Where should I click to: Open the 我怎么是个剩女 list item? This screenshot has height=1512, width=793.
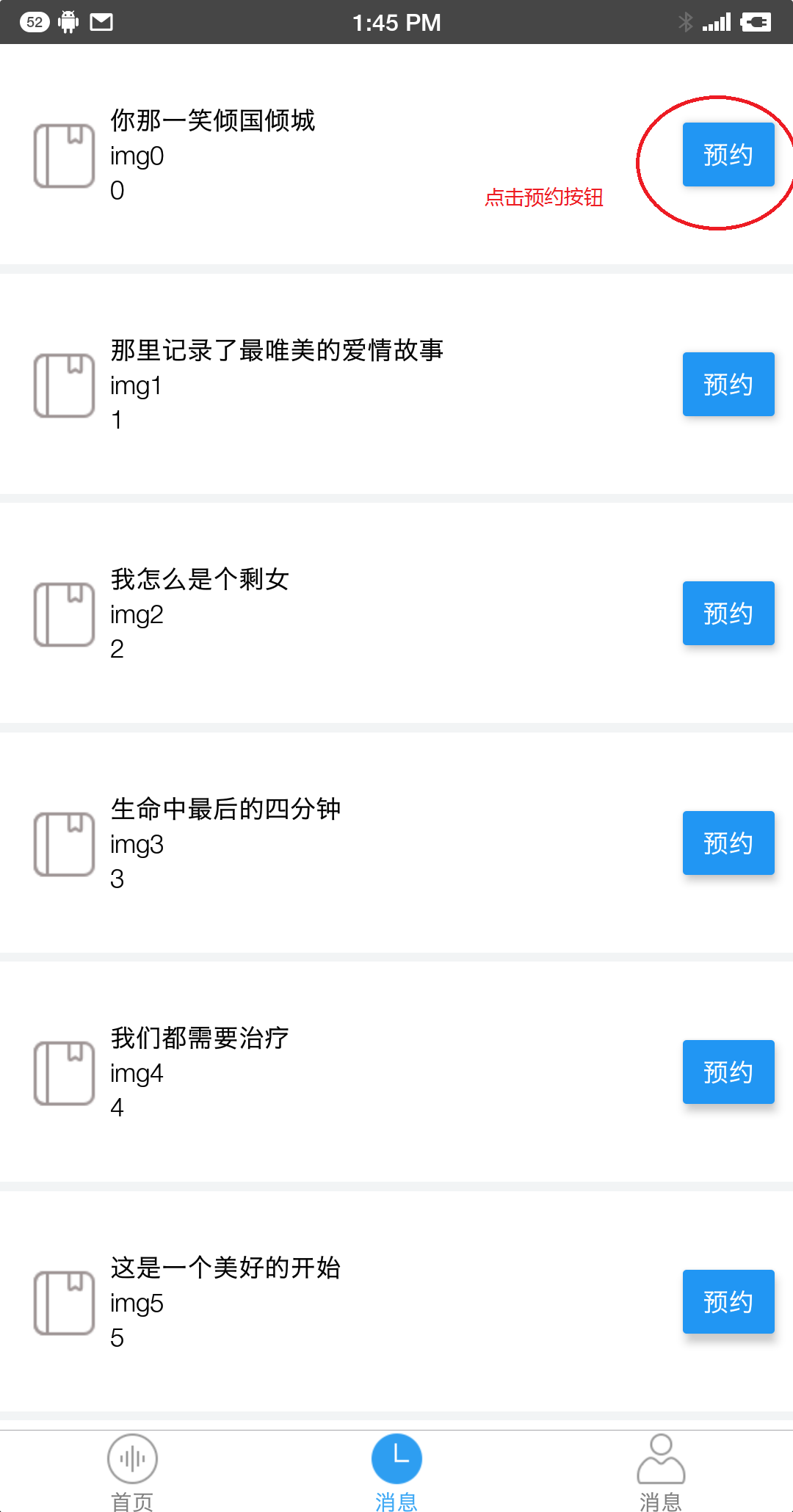[x=200, y=579]
